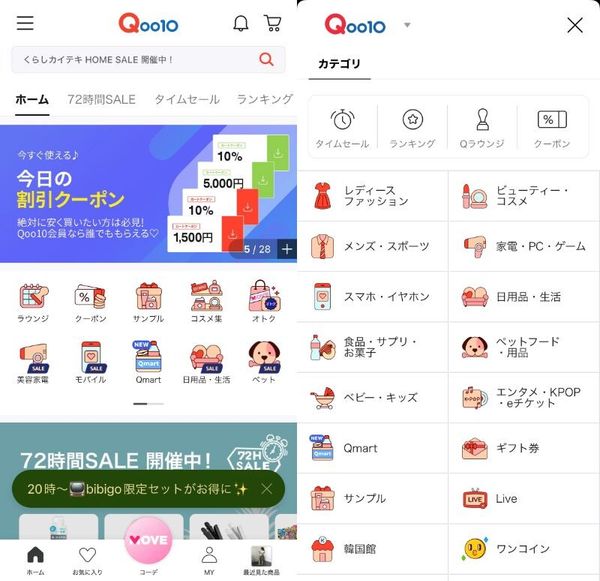Browse the 韓国館 category

pos(372,549)
